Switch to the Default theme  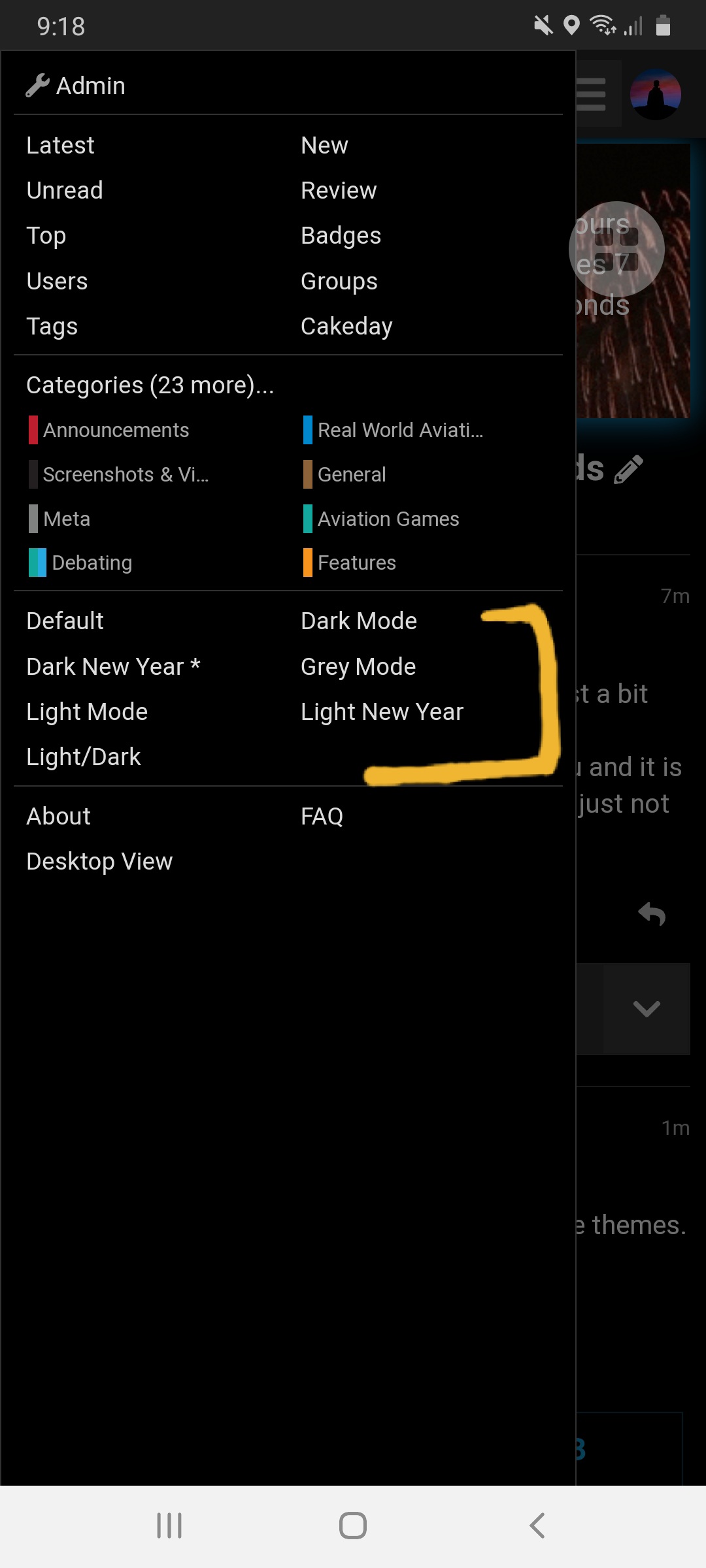pyautogui.click(x=65, y=621)
